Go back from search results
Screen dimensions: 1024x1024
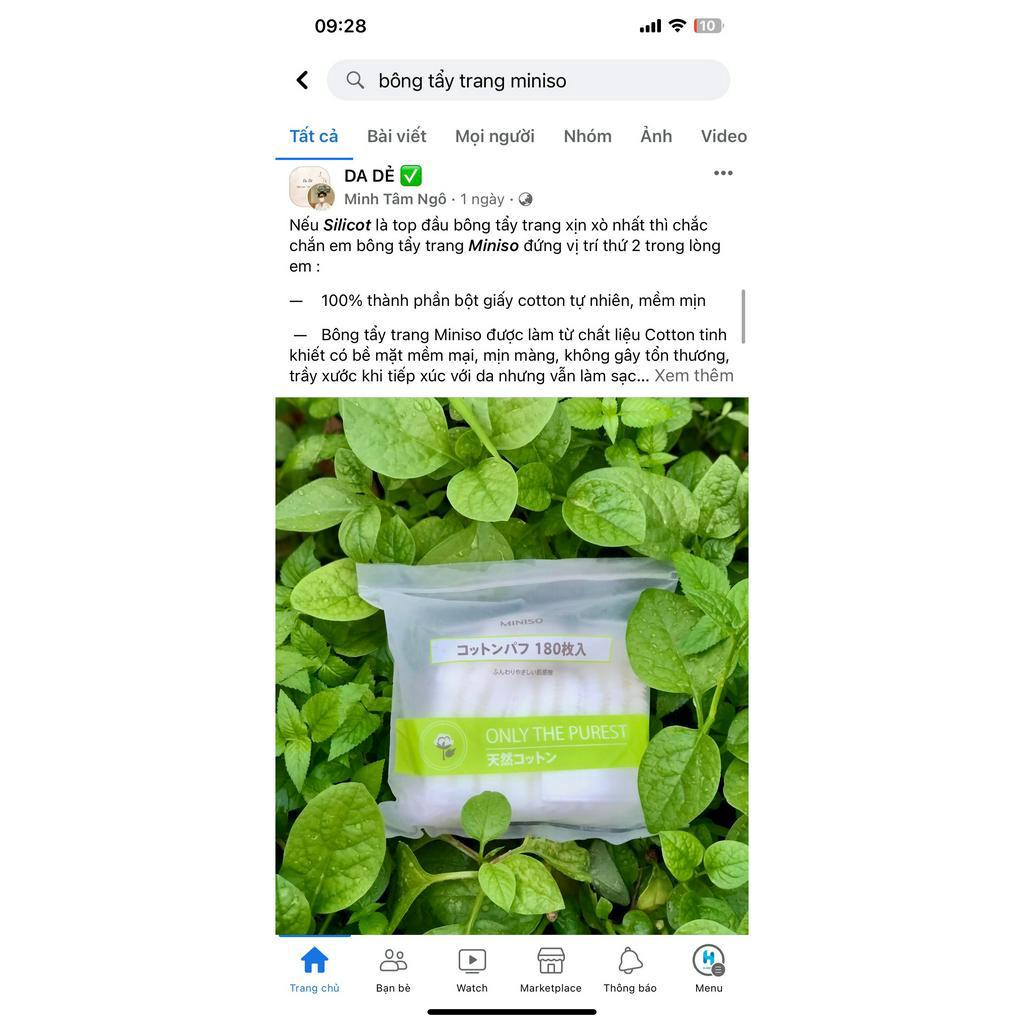302,80
